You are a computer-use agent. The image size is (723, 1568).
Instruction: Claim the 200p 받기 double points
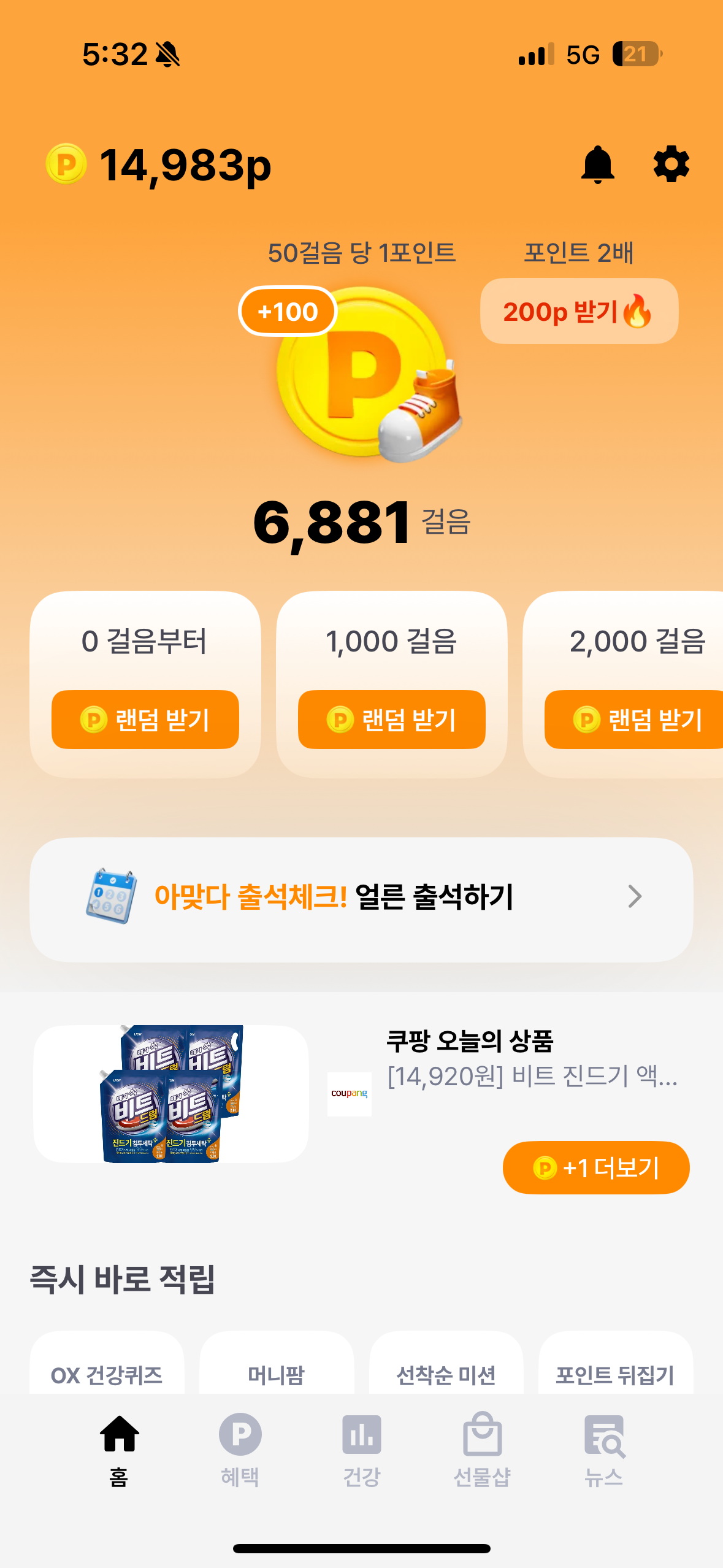pos(579,312)
